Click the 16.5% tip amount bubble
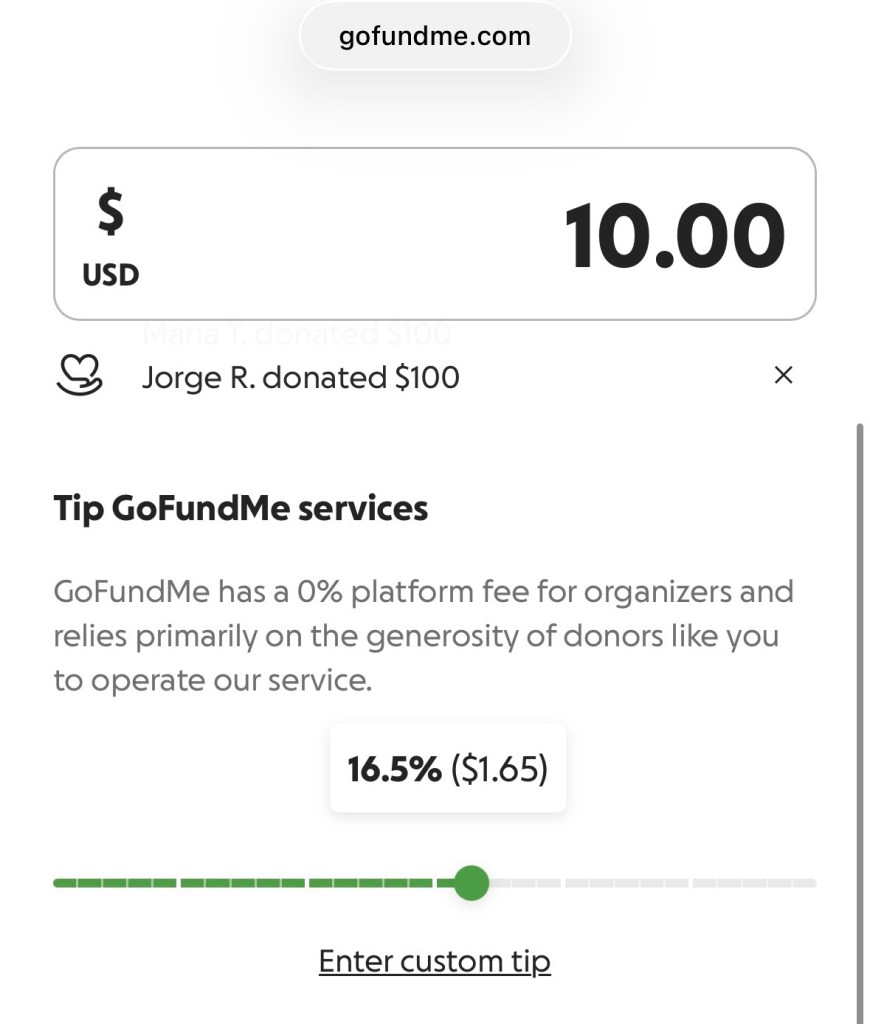 [x=448, y=768]
